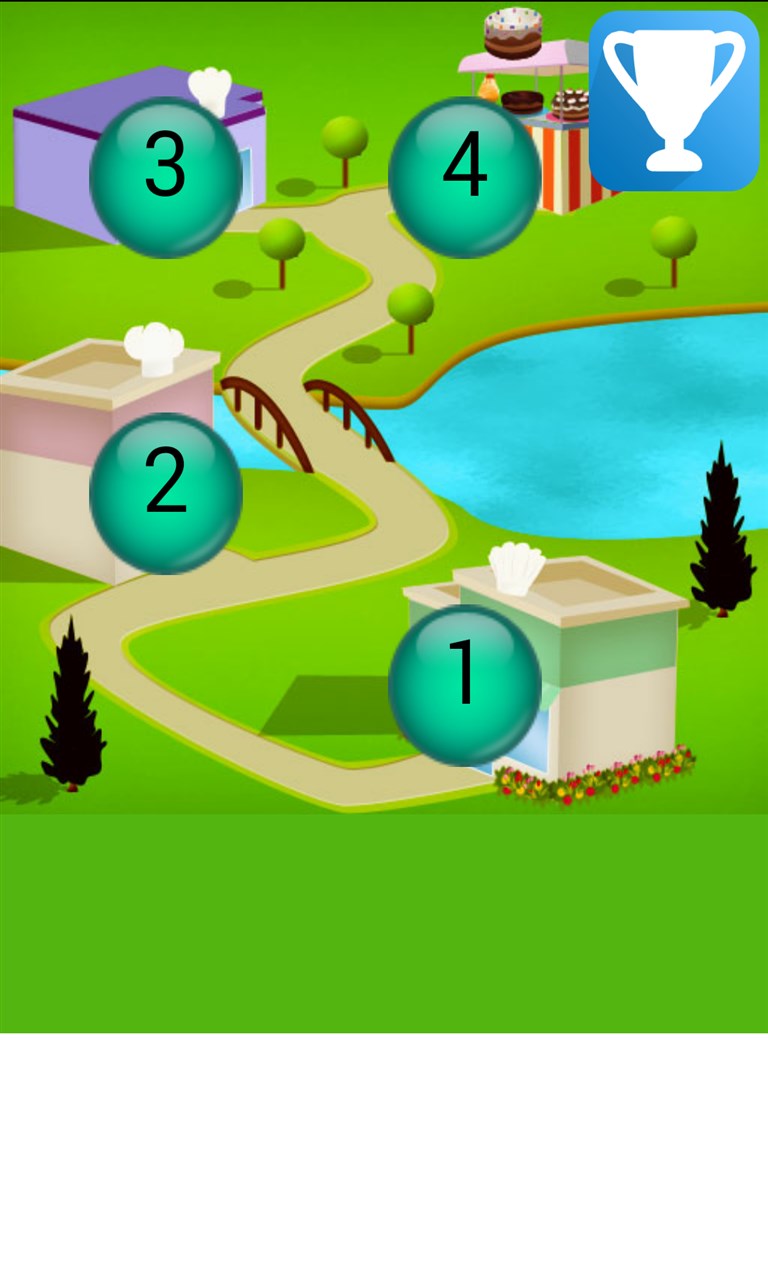Image resolution: width=768 pixels, height=1280 pixels.
Task: Open the trophy achievements icon
Action: pyautogui.click(x=673, y=100)
